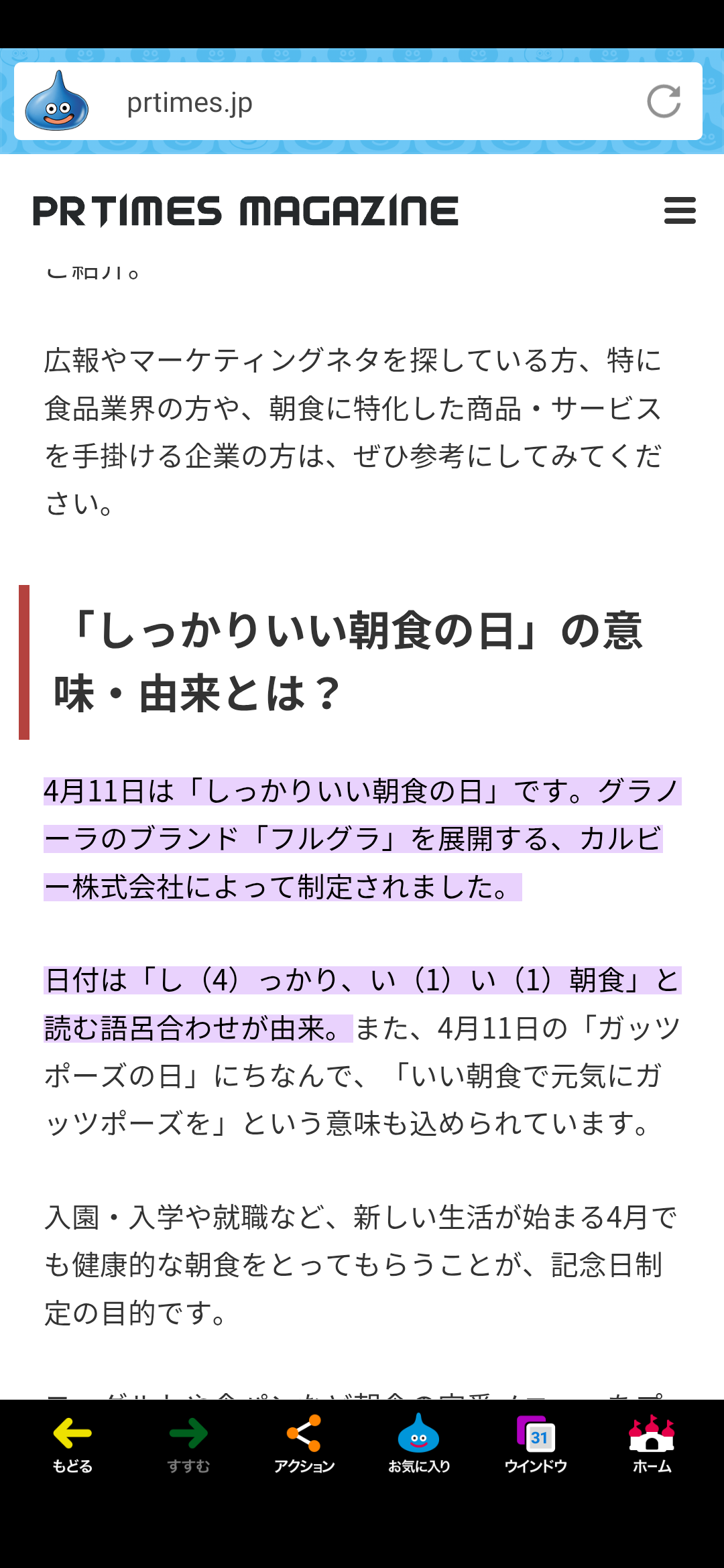Reload the page with the refresh icon
The image size is (724, 1568).
pyautogui.click(x=664, y=102)
